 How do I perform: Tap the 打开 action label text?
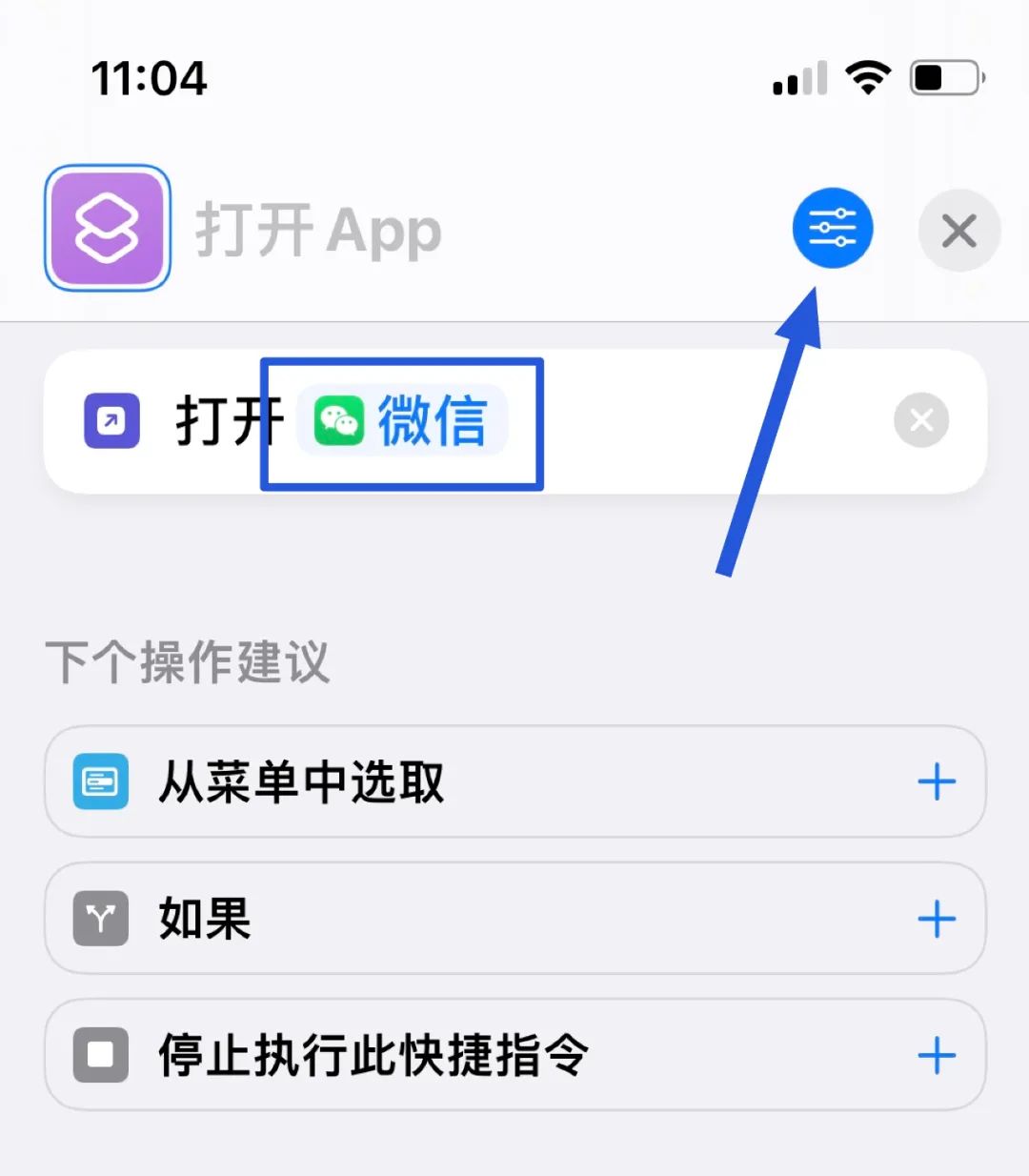click(x=229, y=419)
